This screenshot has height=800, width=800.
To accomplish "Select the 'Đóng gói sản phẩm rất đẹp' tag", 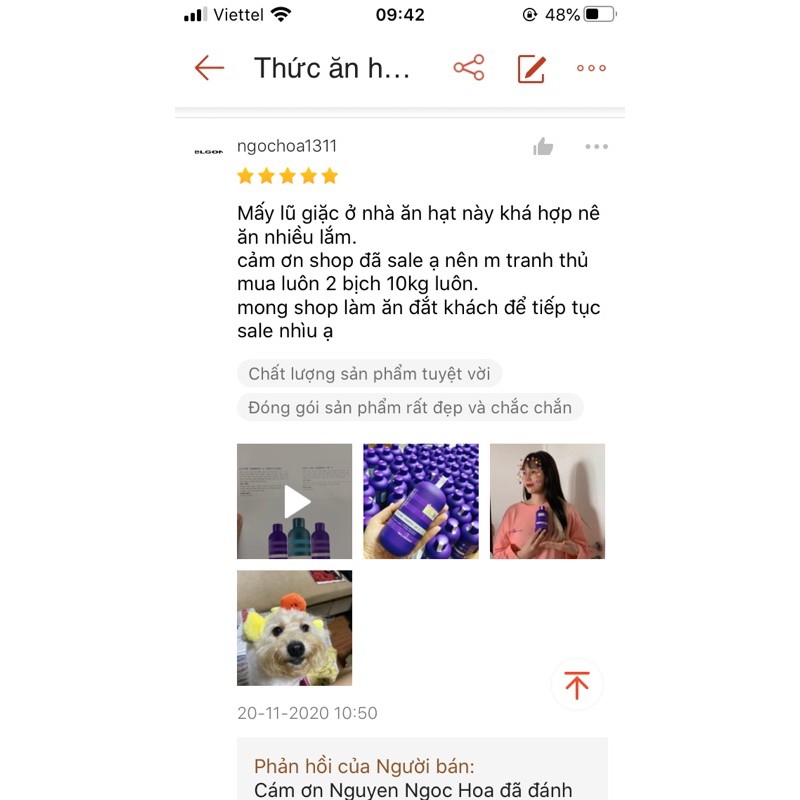I will tap(410, 407).
